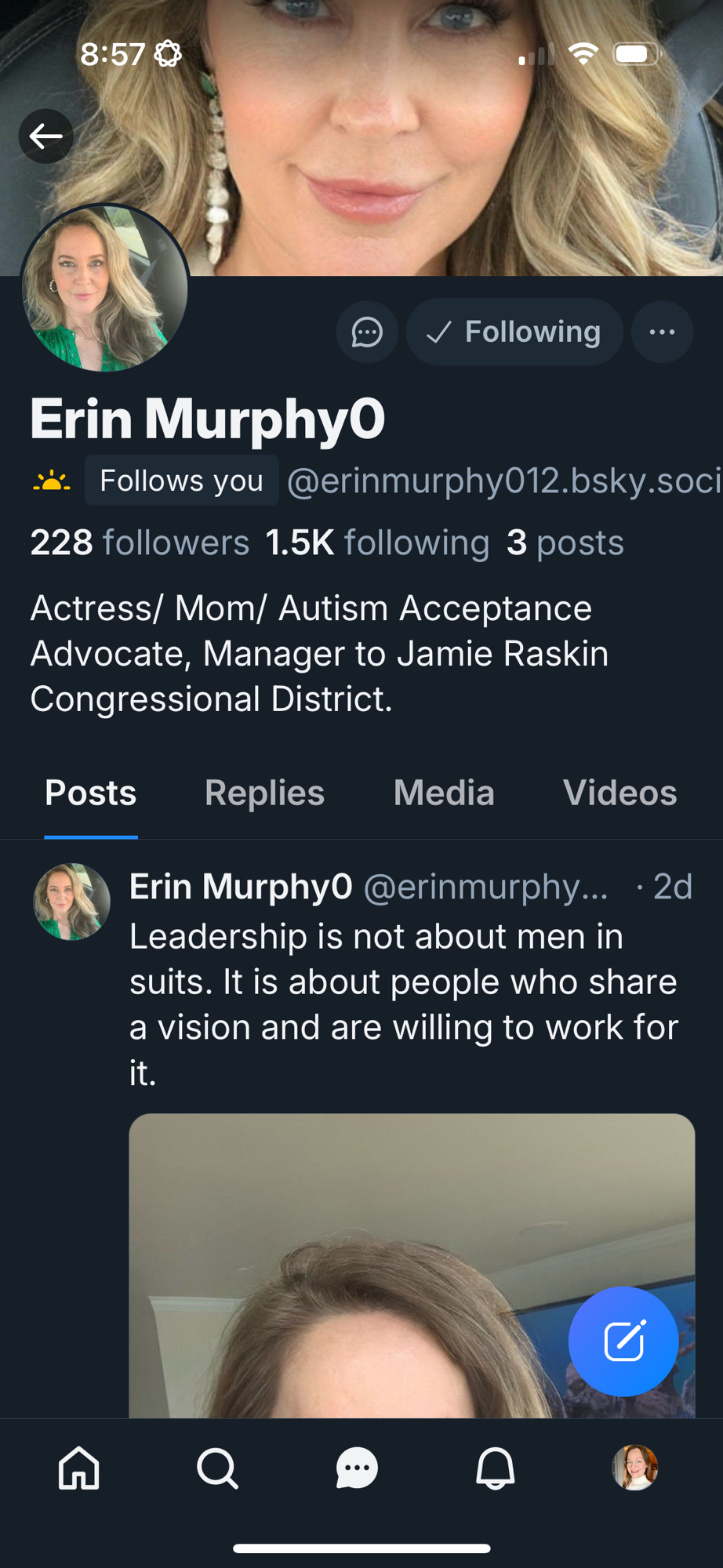
Task: View the 1.5K following list
Action: tap(377, 543)
